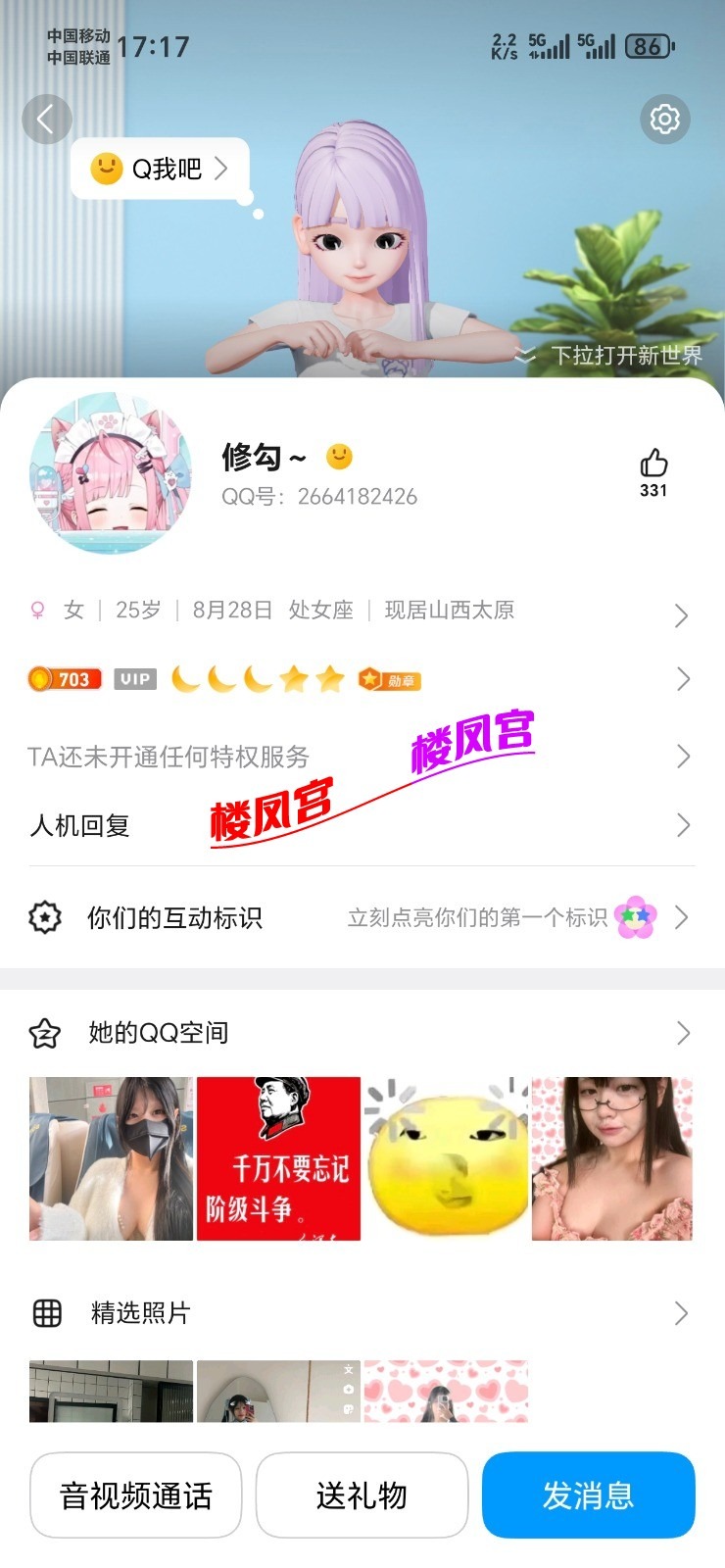Go back using the top-left arrow
Viewport: 725px width, 1568px height.
46,120
